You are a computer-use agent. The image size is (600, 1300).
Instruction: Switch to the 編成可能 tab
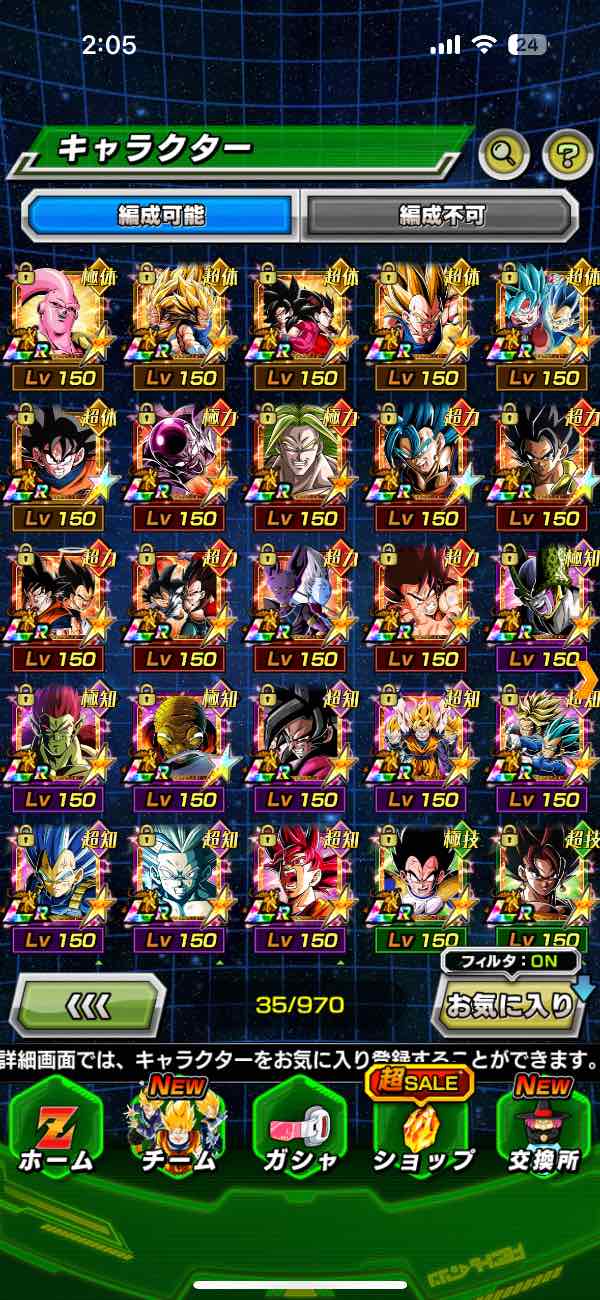coord(161,214)
